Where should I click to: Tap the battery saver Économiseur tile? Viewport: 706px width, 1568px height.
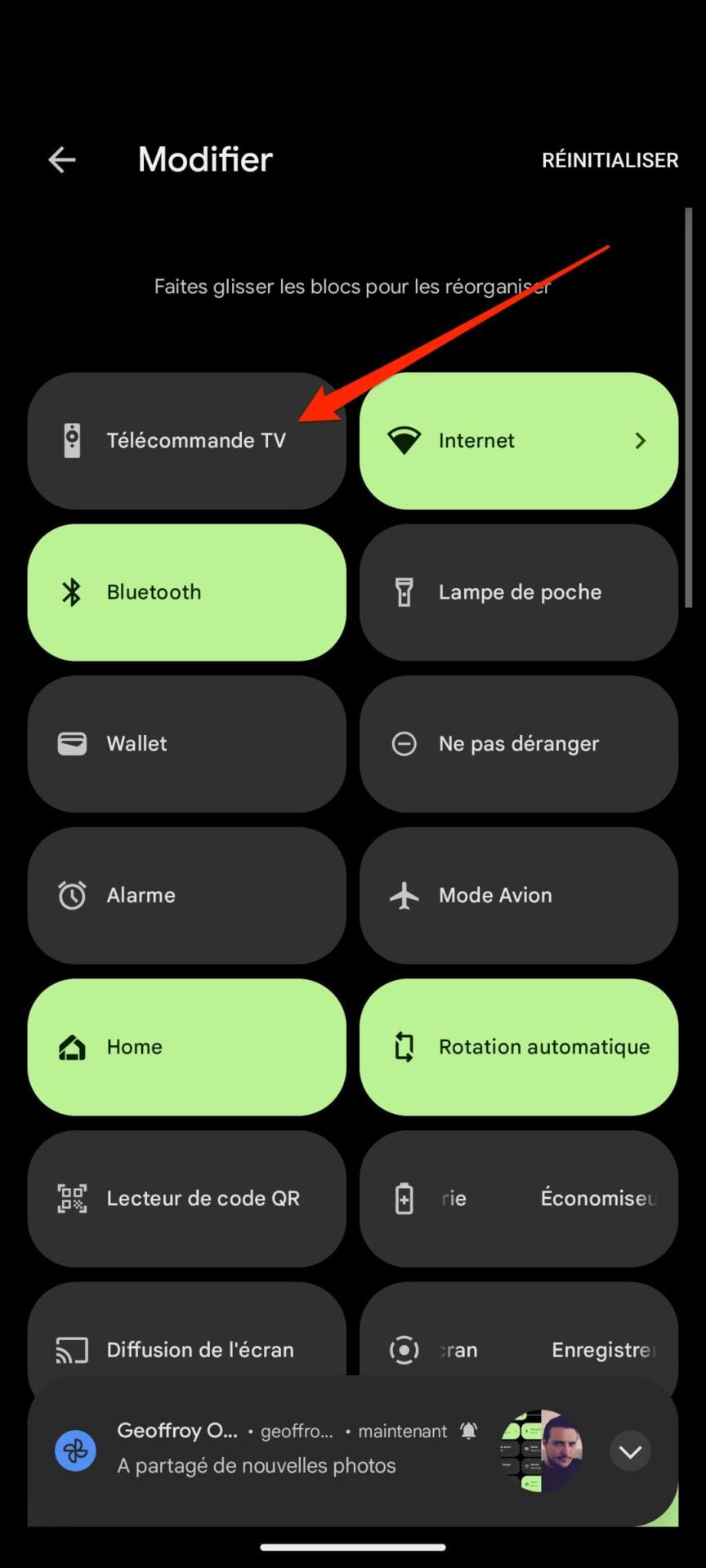coord(518,1198)
